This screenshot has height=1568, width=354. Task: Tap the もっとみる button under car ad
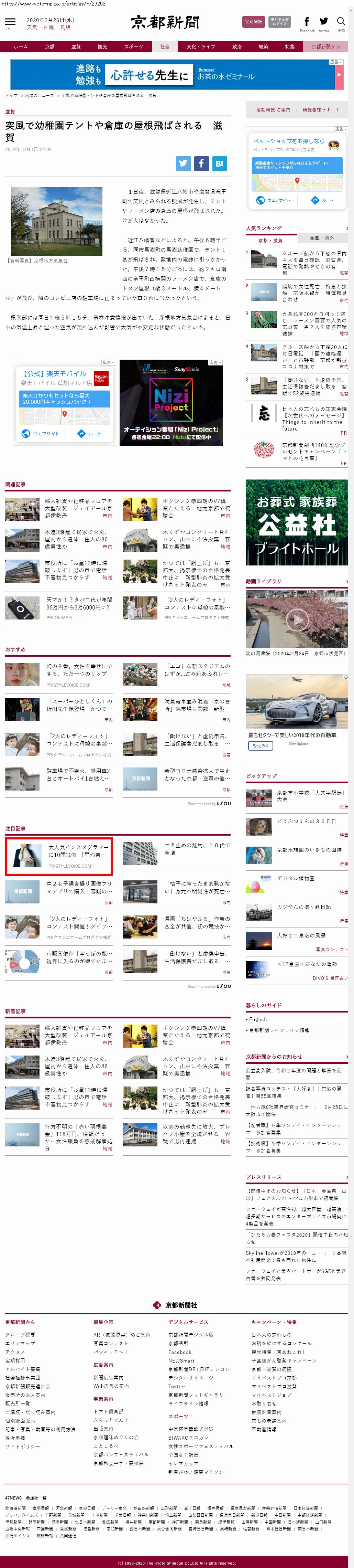260,745
